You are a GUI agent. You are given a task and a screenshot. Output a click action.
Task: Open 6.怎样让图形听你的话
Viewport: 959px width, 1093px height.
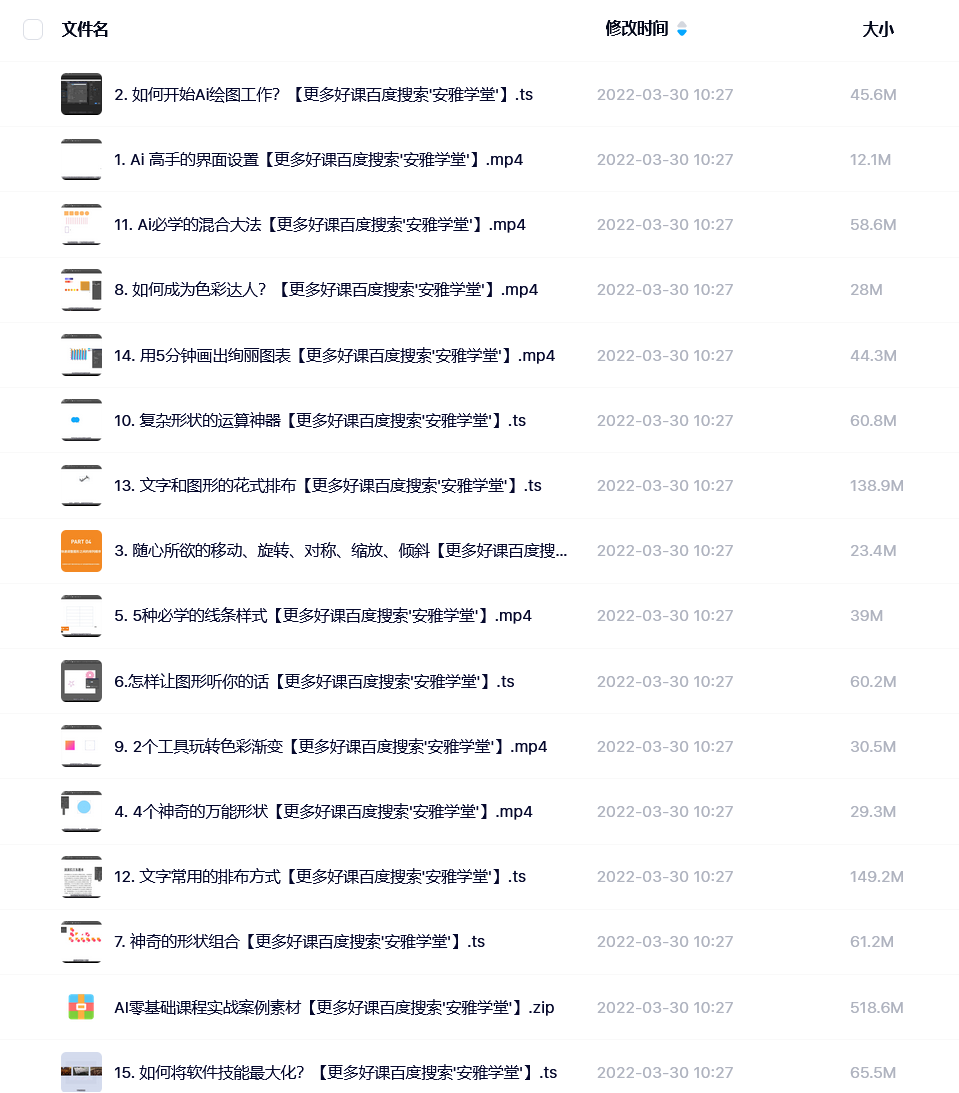tap(314, 682)
